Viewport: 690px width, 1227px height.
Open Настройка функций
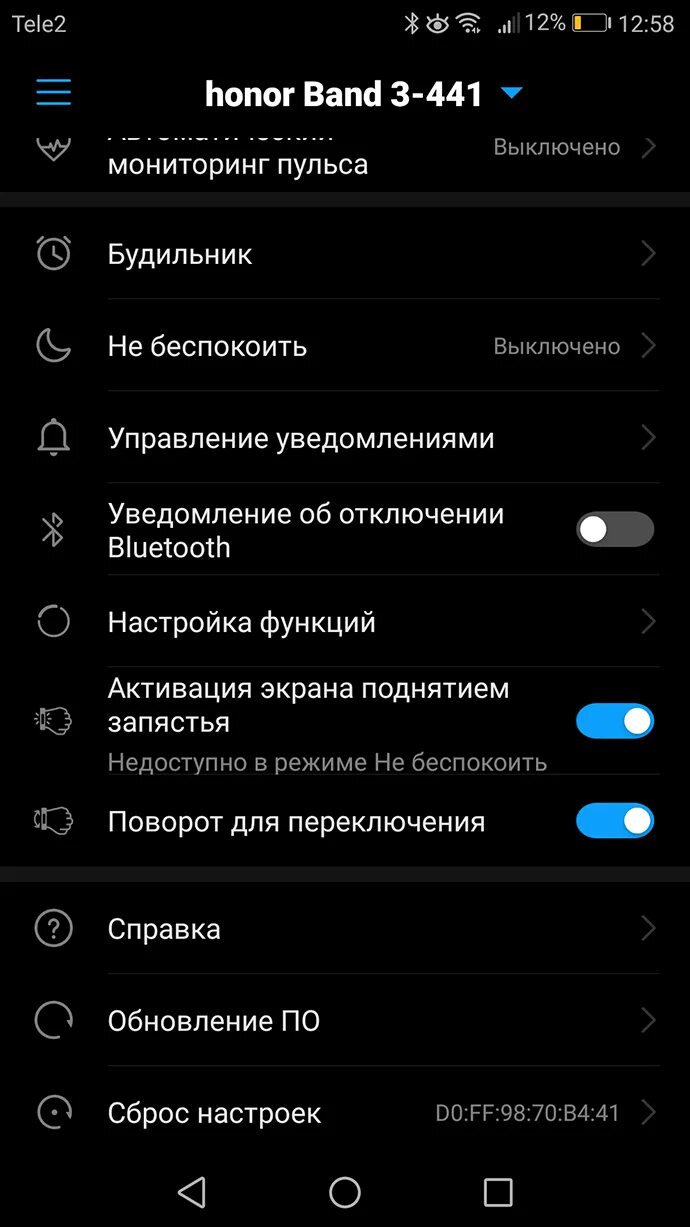tap(345, 622)
